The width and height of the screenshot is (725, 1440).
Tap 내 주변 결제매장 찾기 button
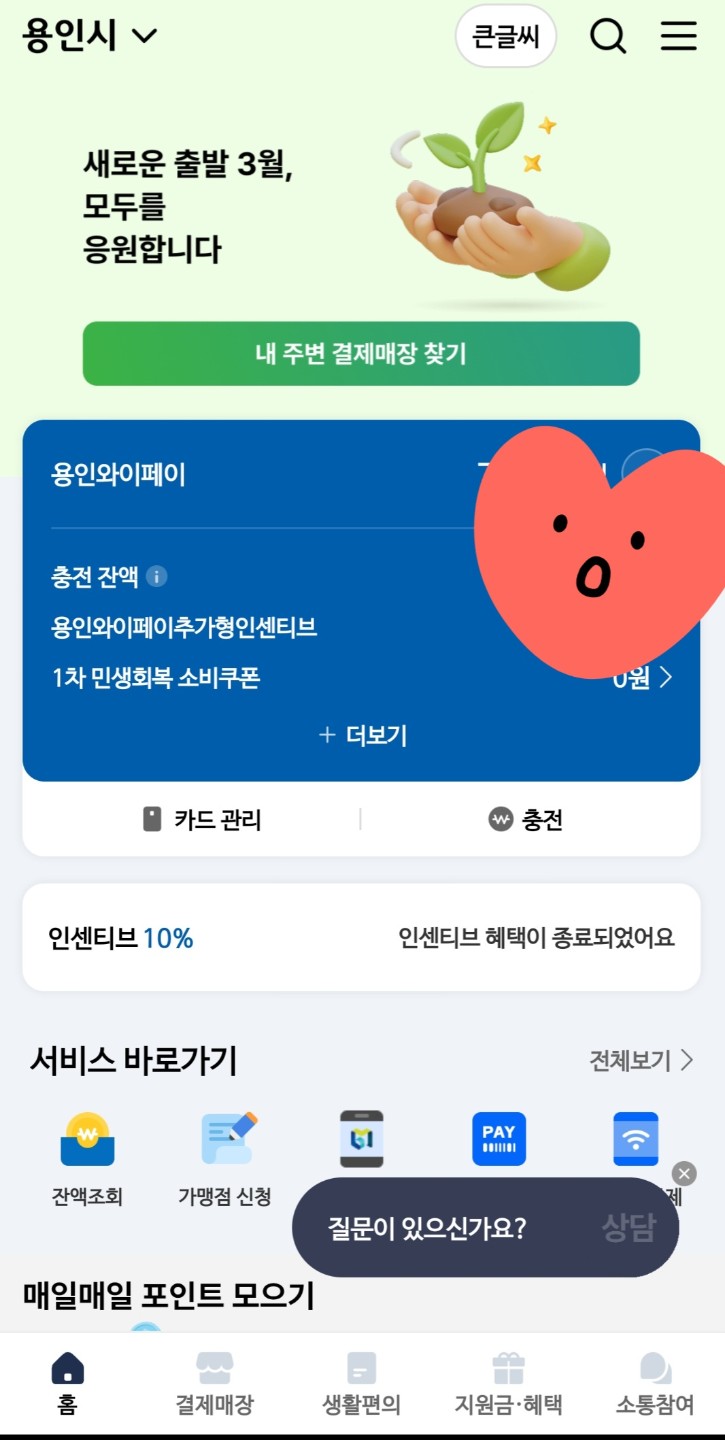(361, 353)
